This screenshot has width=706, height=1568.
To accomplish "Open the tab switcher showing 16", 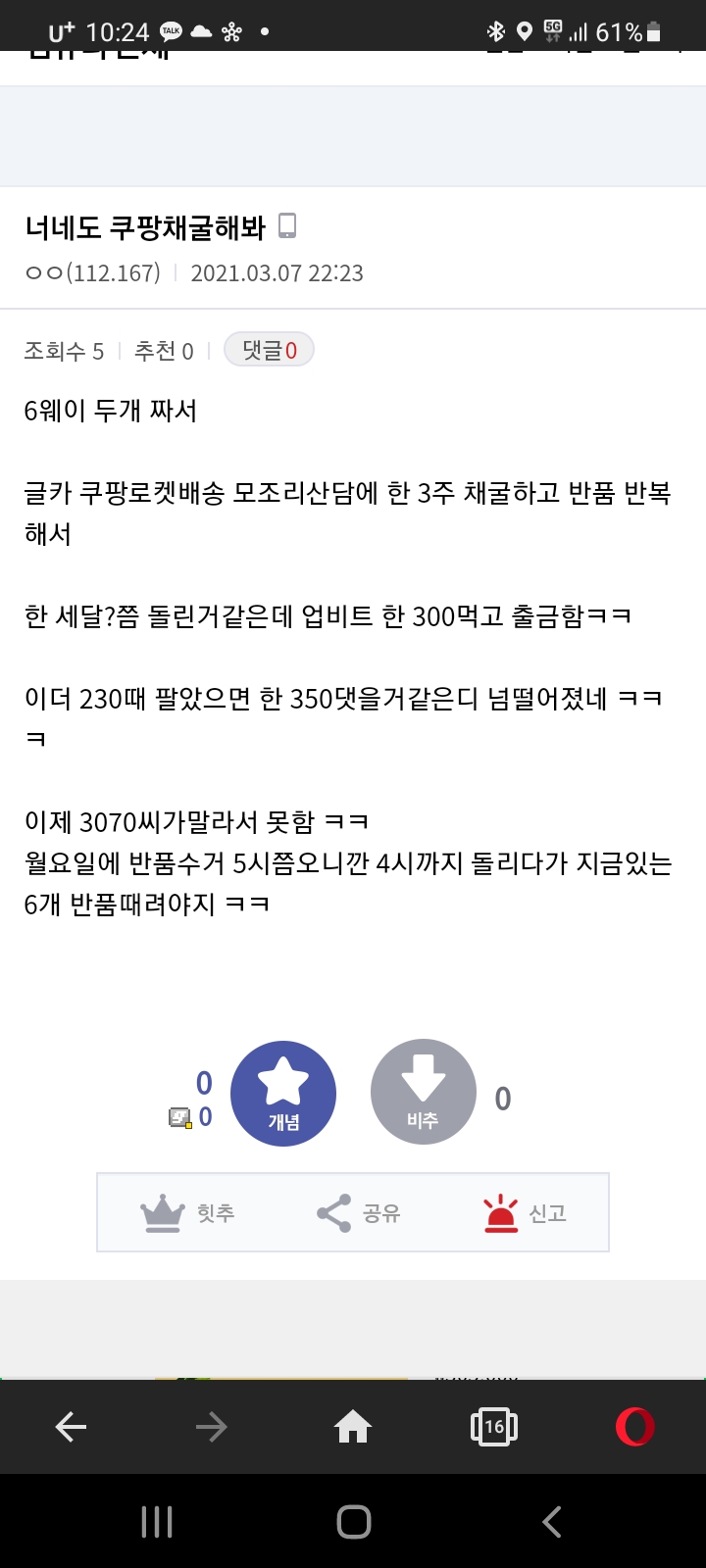I will click(494, 1427).
